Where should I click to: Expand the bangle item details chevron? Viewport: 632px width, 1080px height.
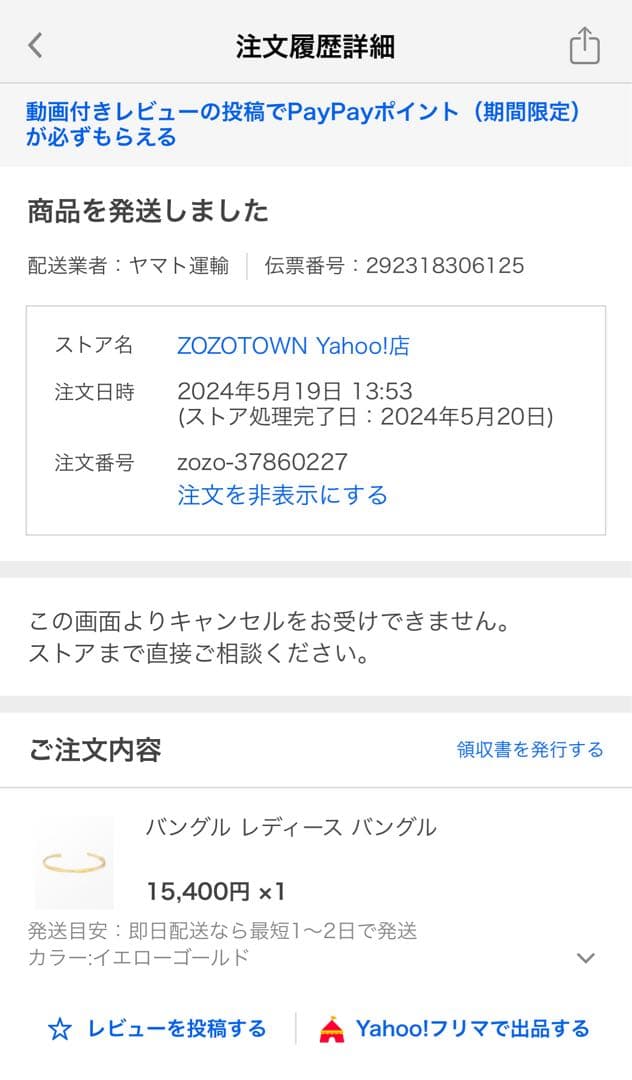pos(586,958)
